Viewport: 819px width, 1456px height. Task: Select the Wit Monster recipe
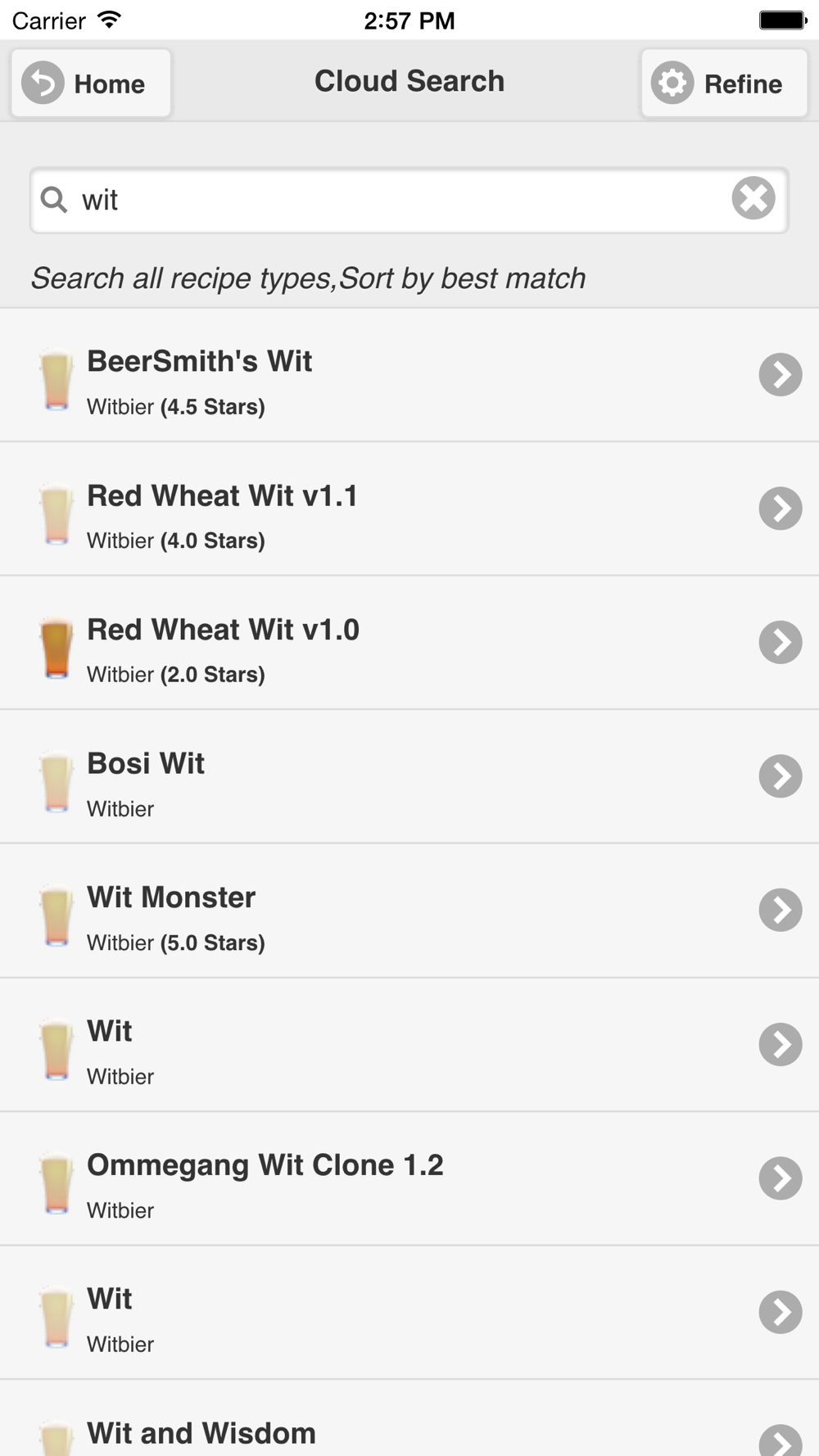[x=409, y=911]
